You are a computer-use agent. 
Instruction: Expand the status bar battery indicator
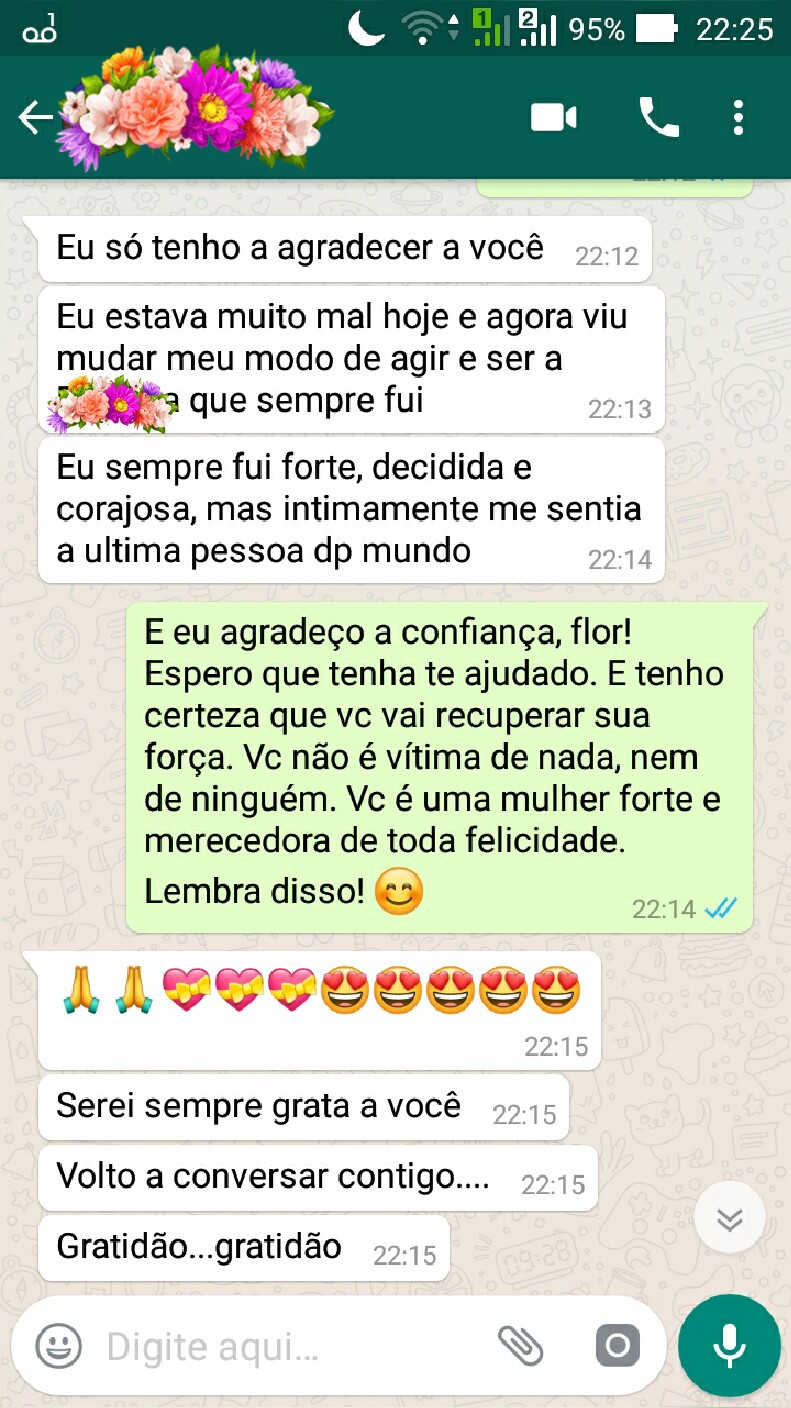click(655, 27)
